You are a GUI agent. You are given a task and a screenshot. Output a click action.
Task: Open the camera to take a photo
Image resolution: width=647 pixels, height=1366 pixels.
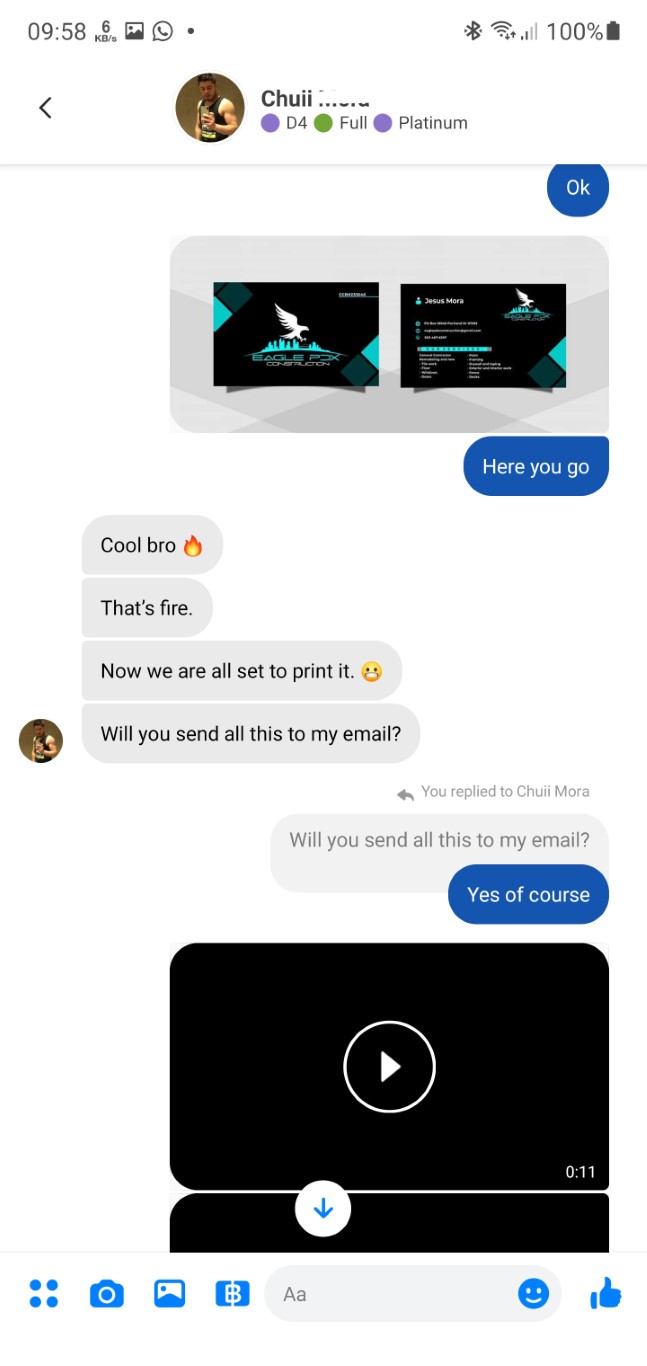pyautogui.click(x=106, y=1294)
